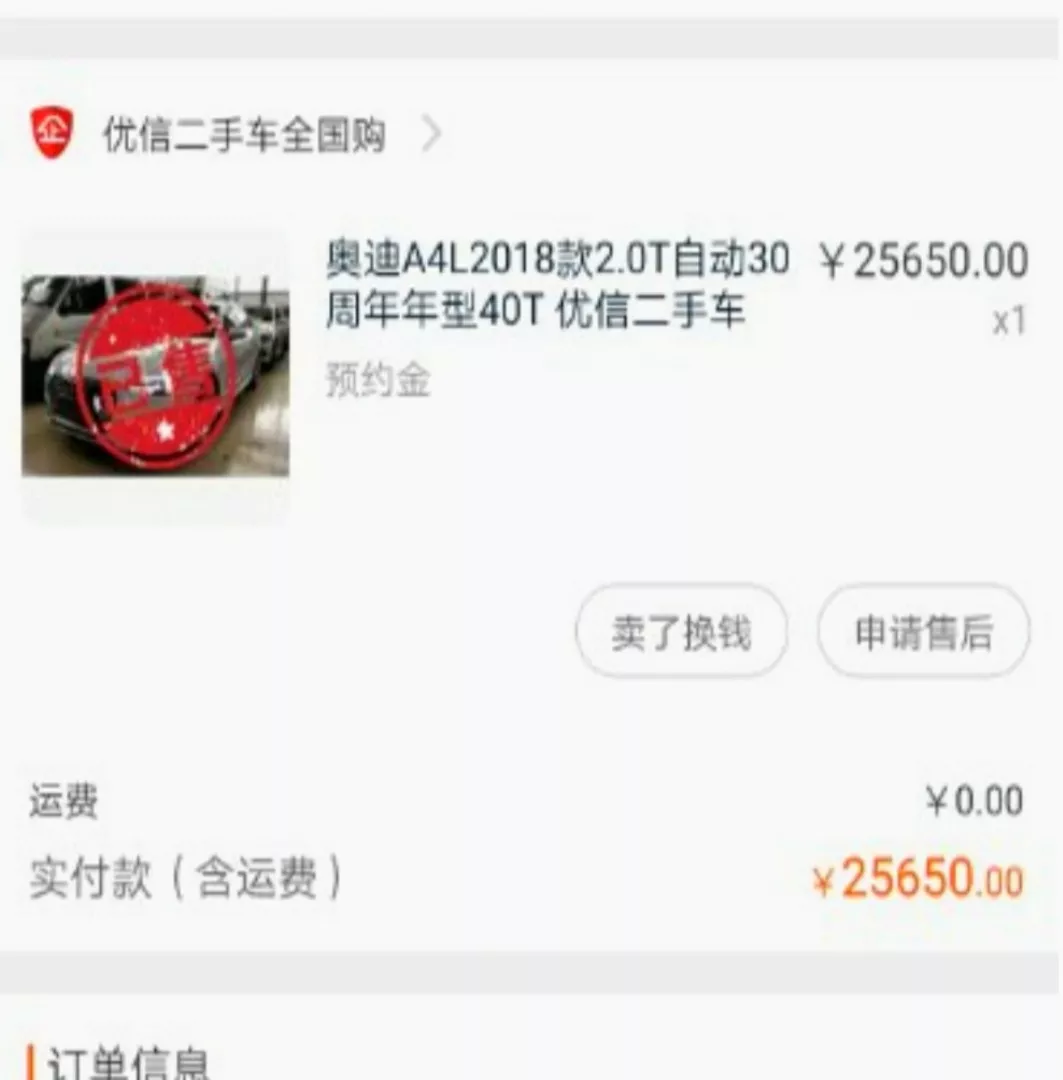This screenshot has width=1063, height=1080.
Task: Open the 优信二手车全国购 store page
Action: (243, 135)
